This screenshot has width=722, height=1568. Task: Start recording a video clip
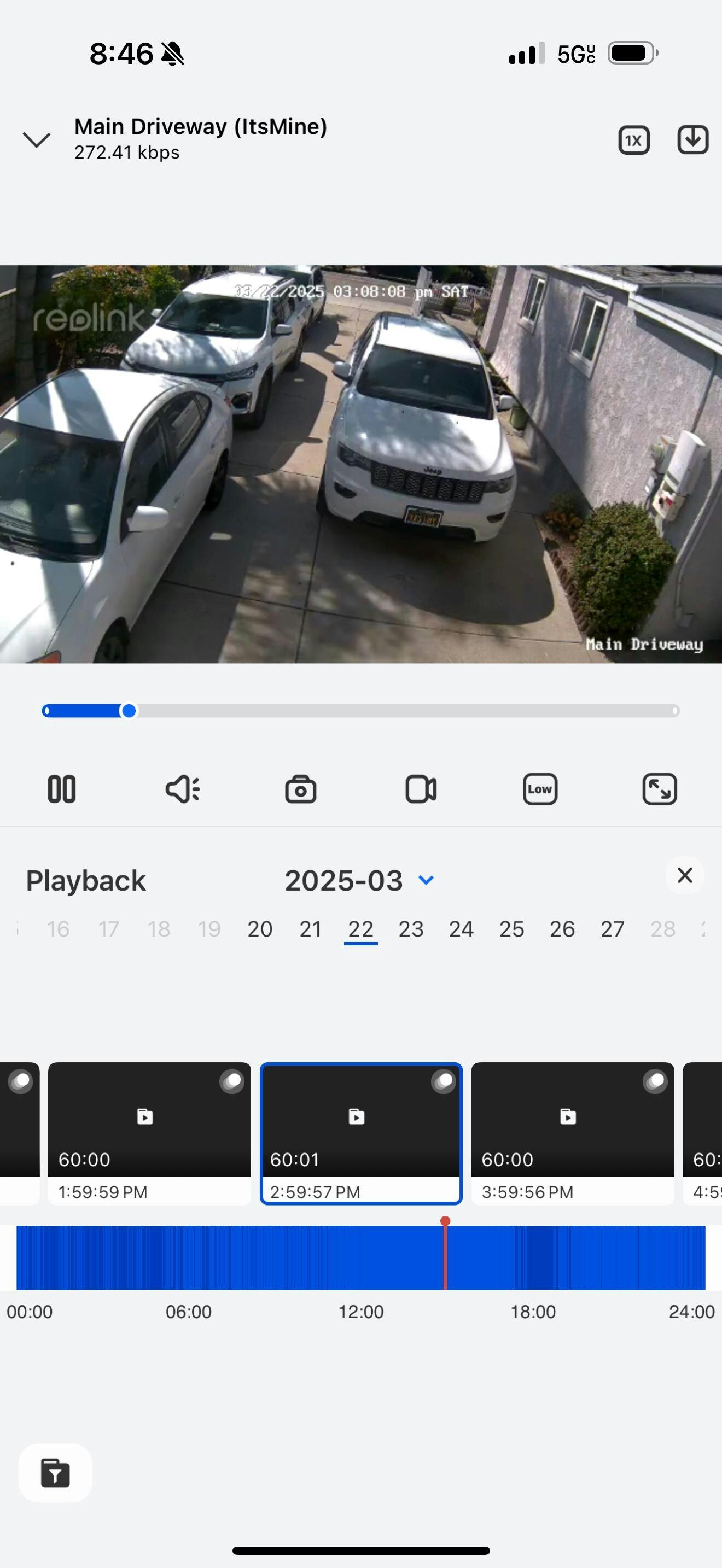pyautogui.click(x=421, y=789)
